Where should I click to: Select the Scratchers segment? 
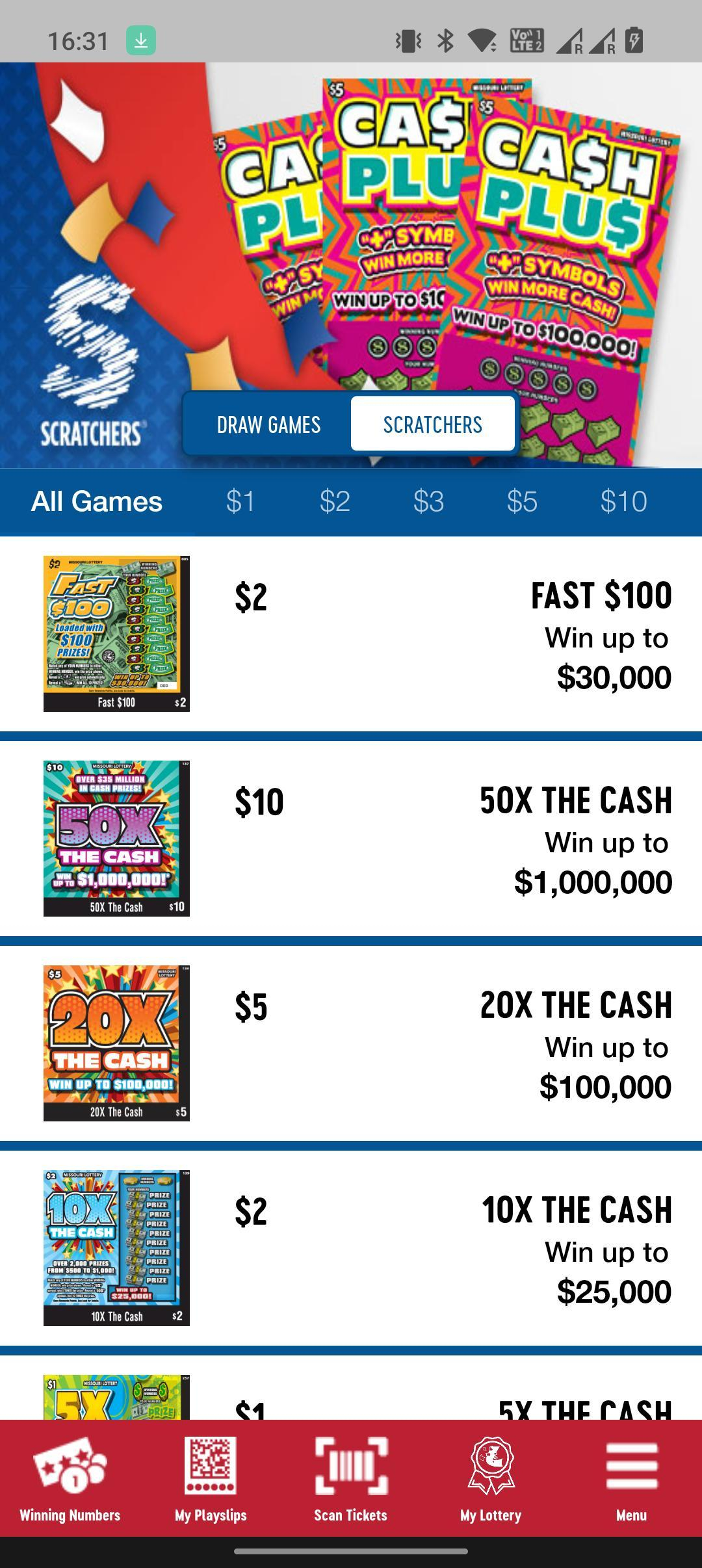tap(433, 424)
